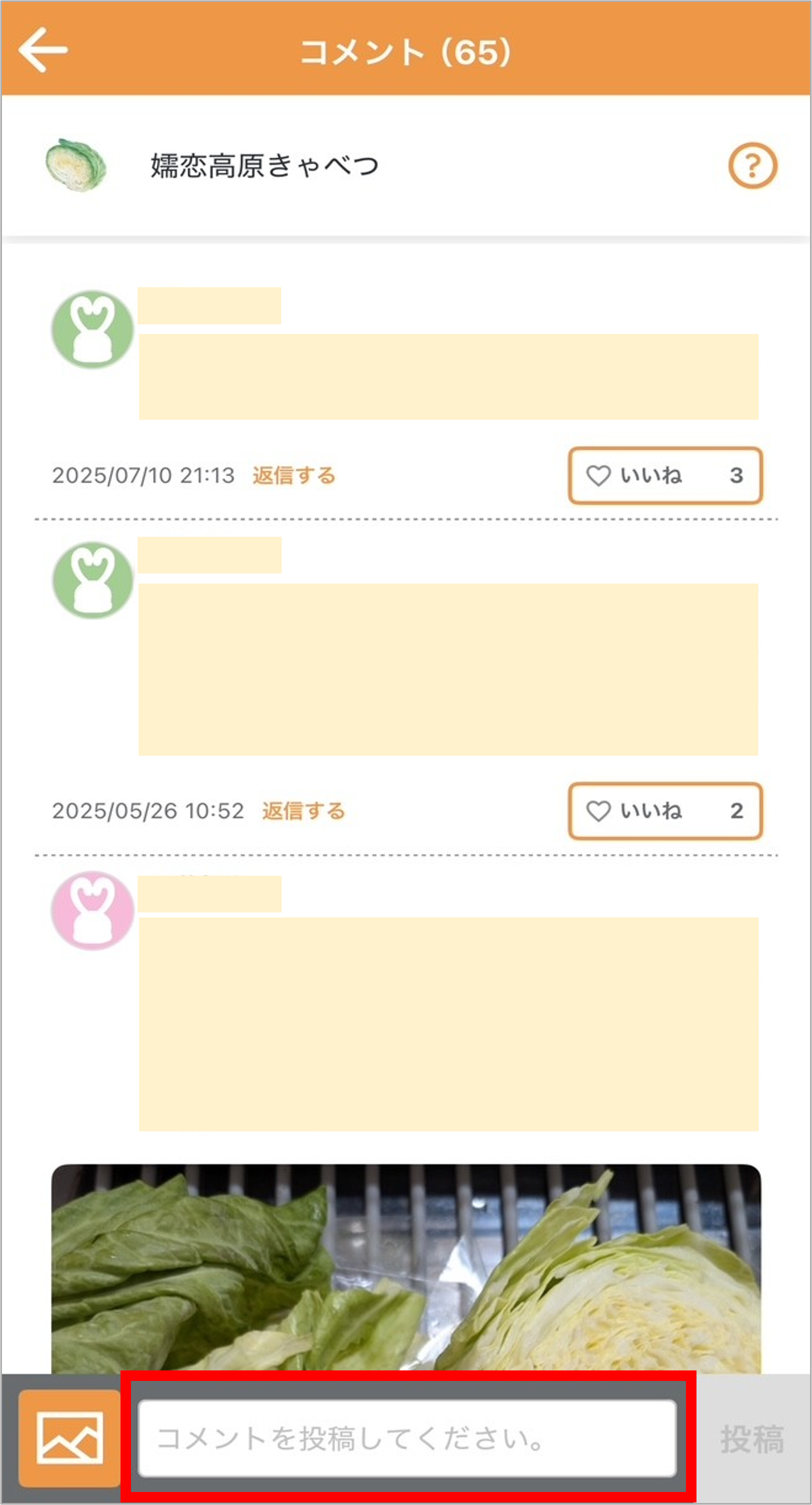
Task: Toggle いいね on the comment from 2025/05/26
Action: coord(666,811)
